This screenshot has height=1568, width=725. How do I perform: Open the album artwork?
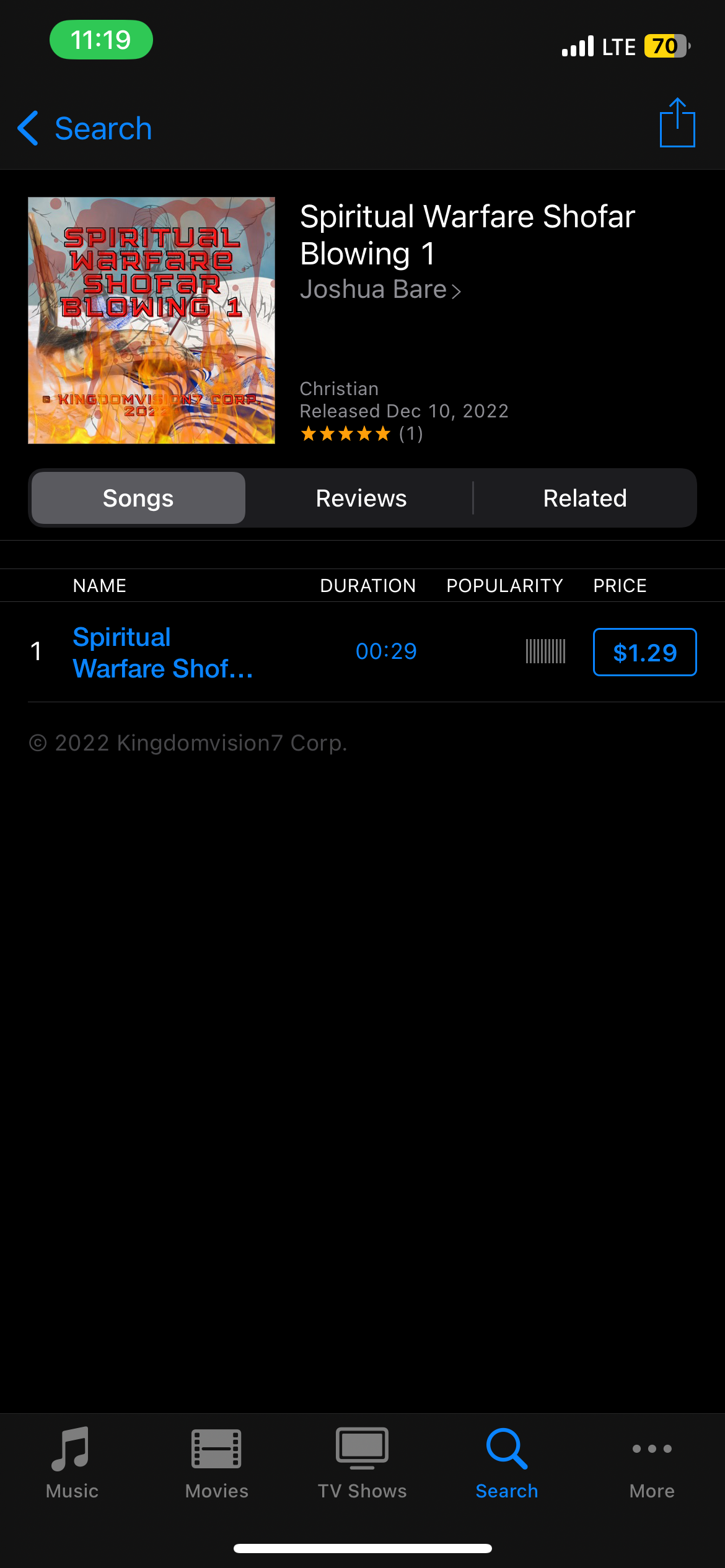151,320
